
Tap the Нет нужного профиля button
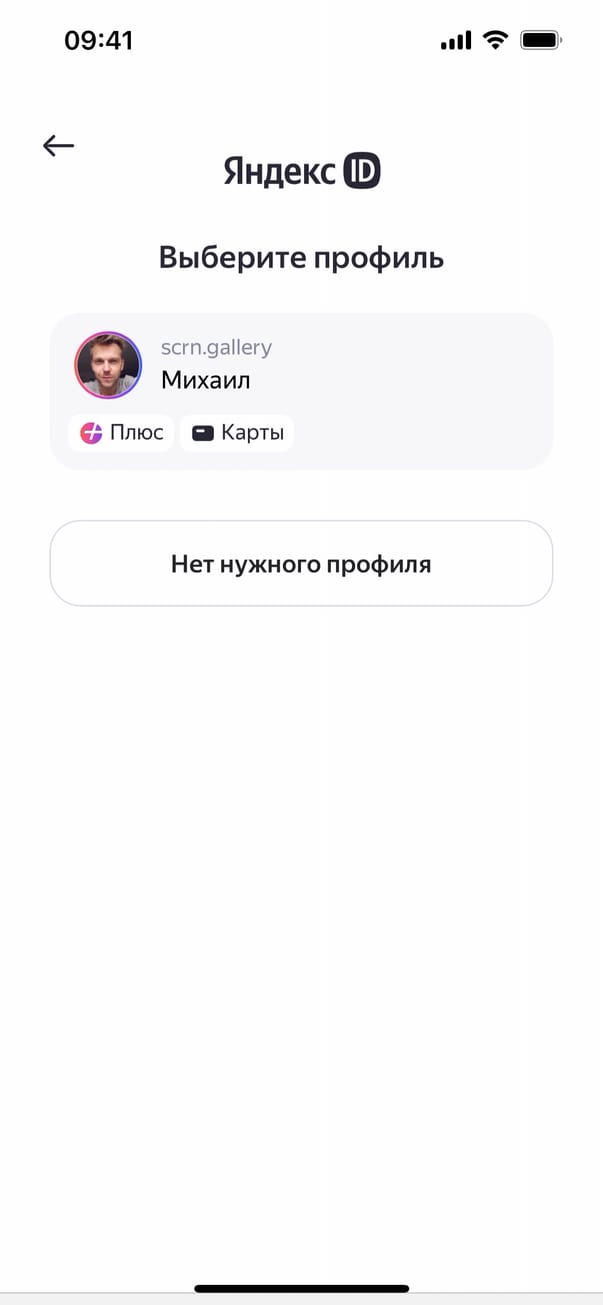tap(301, 563)
